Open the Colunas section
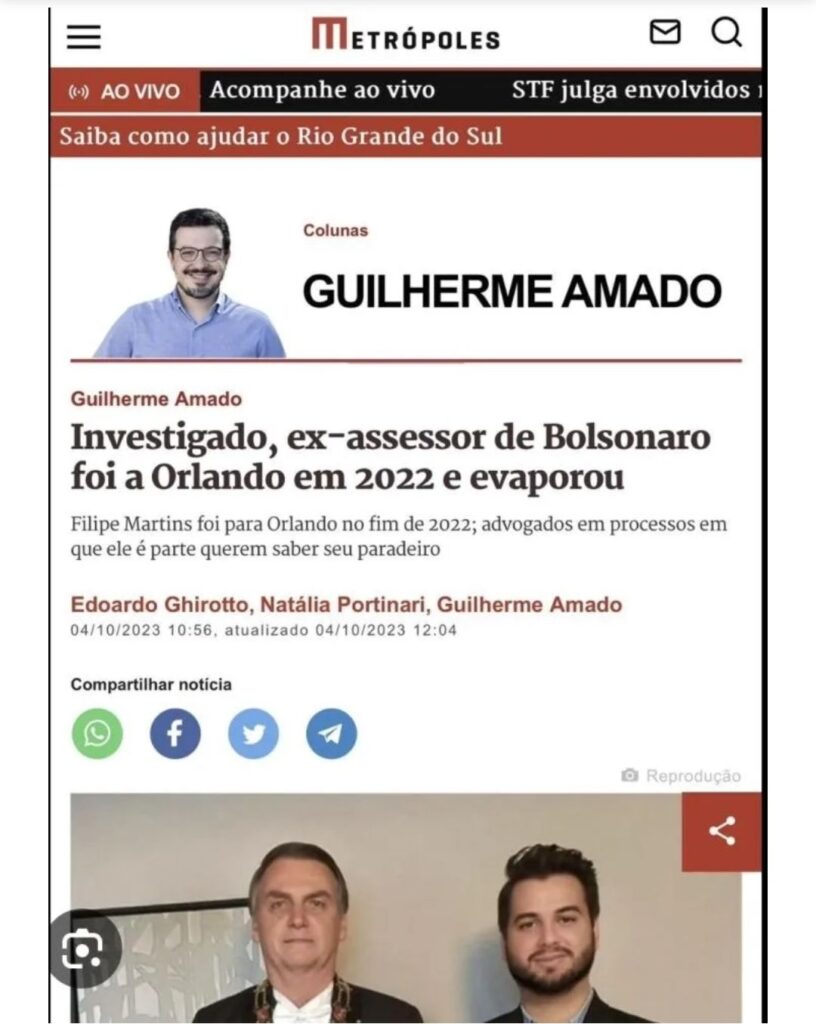This screenshot has height=1024, width=816. tap(335, 230)
